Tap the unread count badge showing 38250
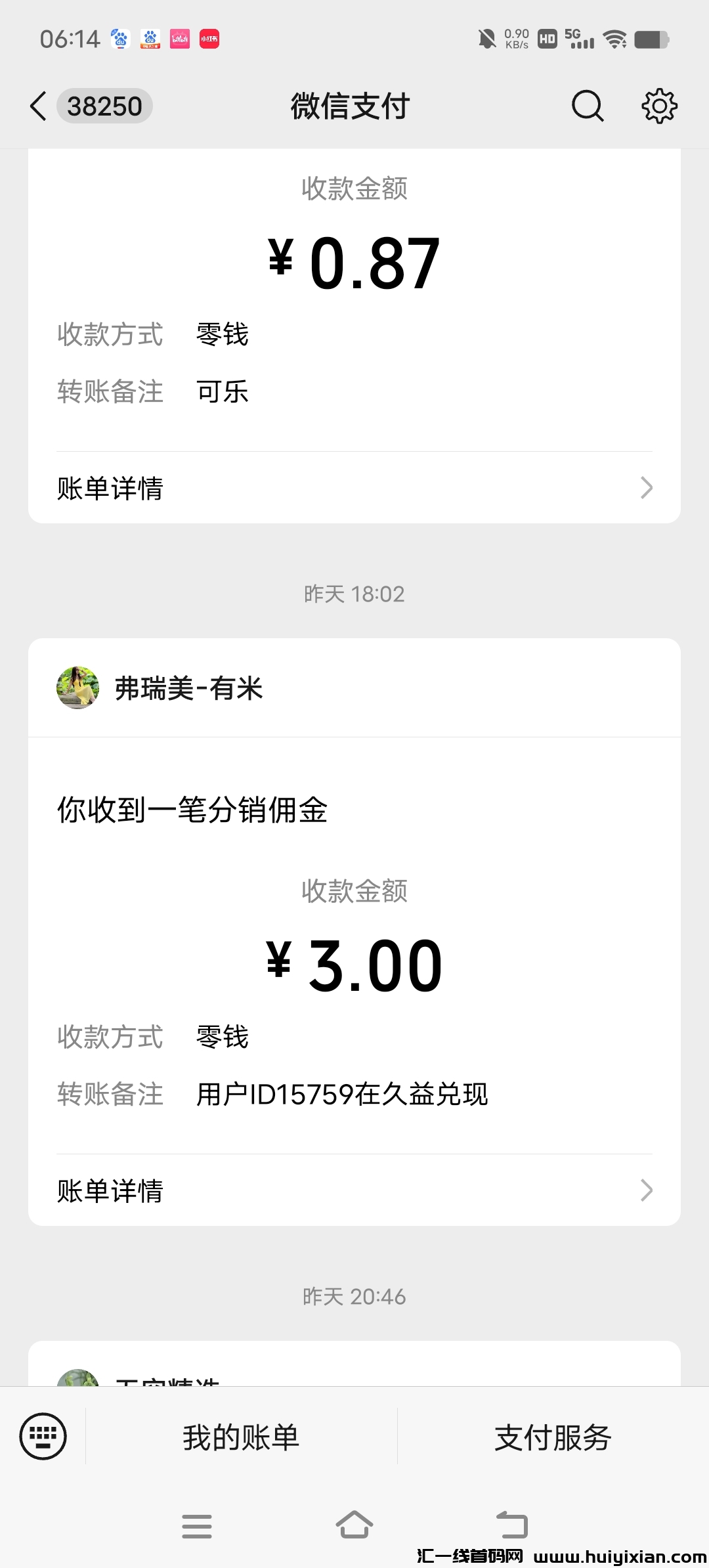This screenshot has height=1568, width=709. point(104,106)
